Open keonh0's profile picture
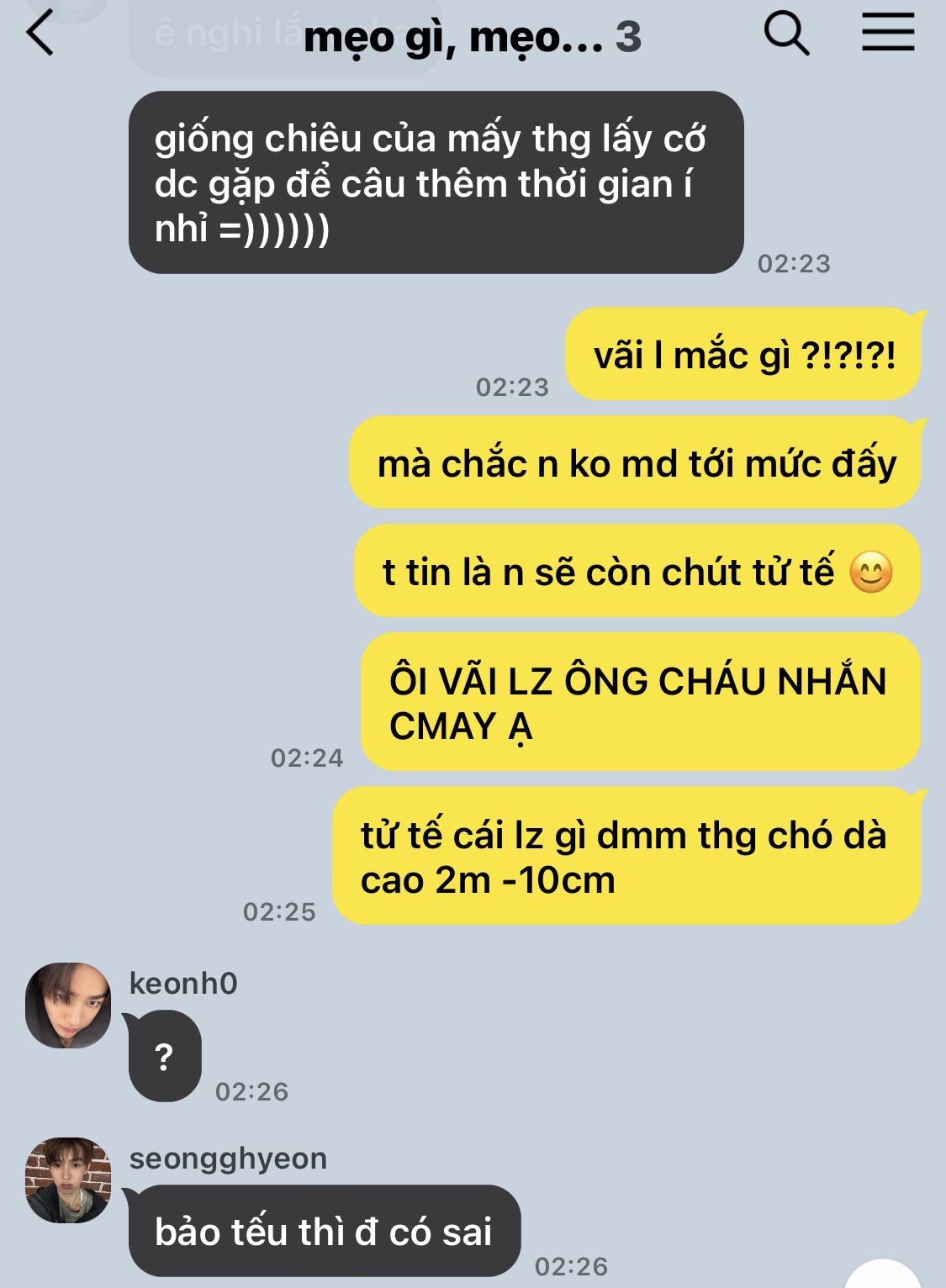 pos(68,1006)
